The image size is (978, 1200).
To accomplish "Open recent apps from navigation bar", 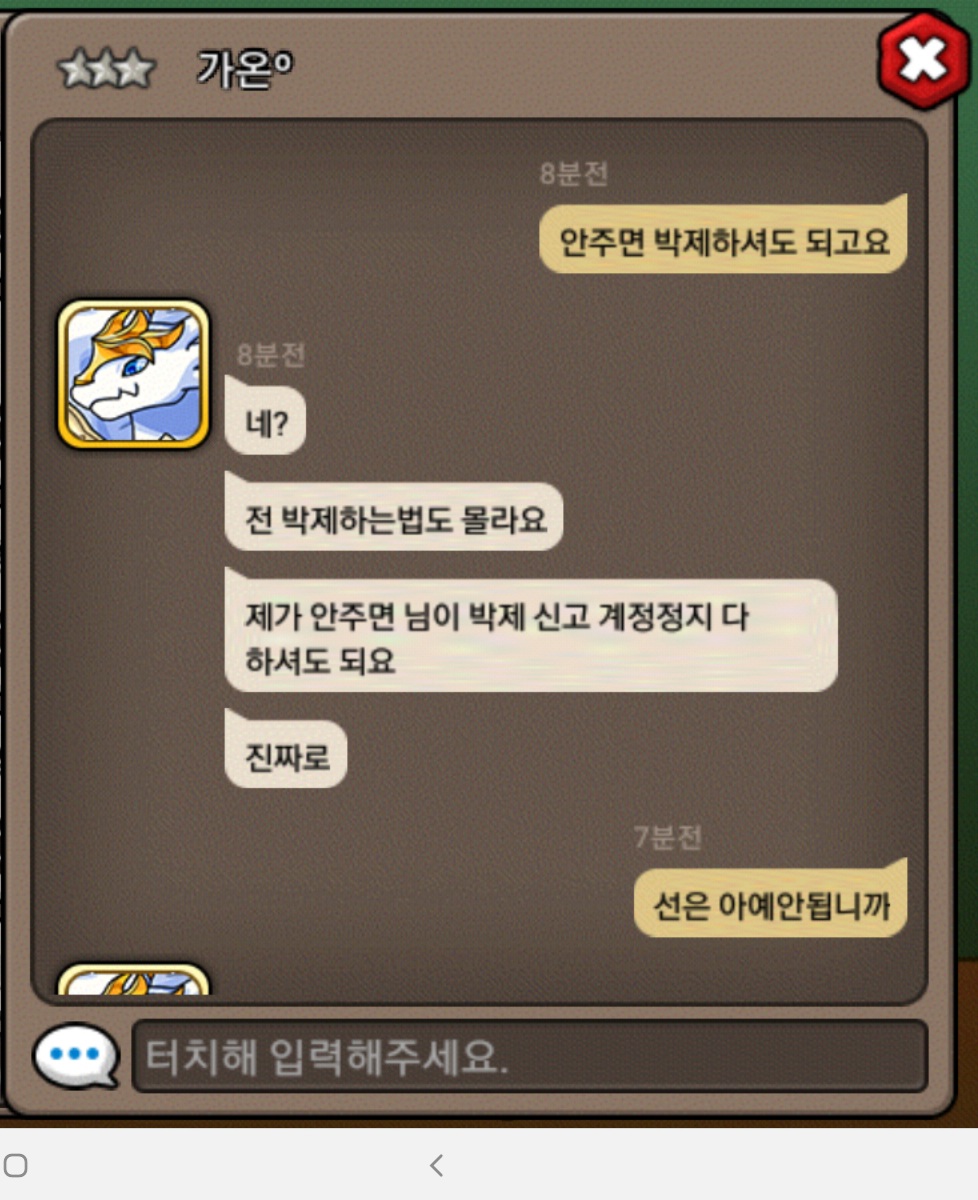I will tap(16, 1164).
